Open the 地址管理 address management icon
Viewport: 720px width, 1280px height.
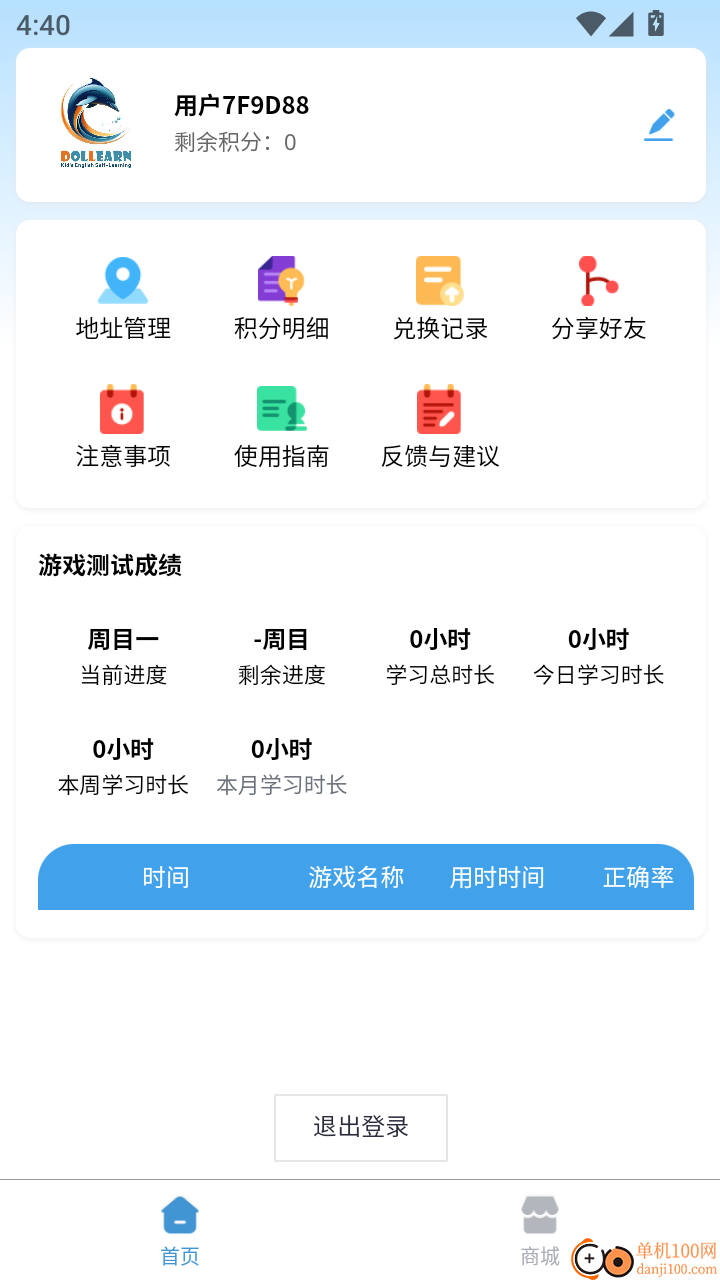click(x=122, y=295)
